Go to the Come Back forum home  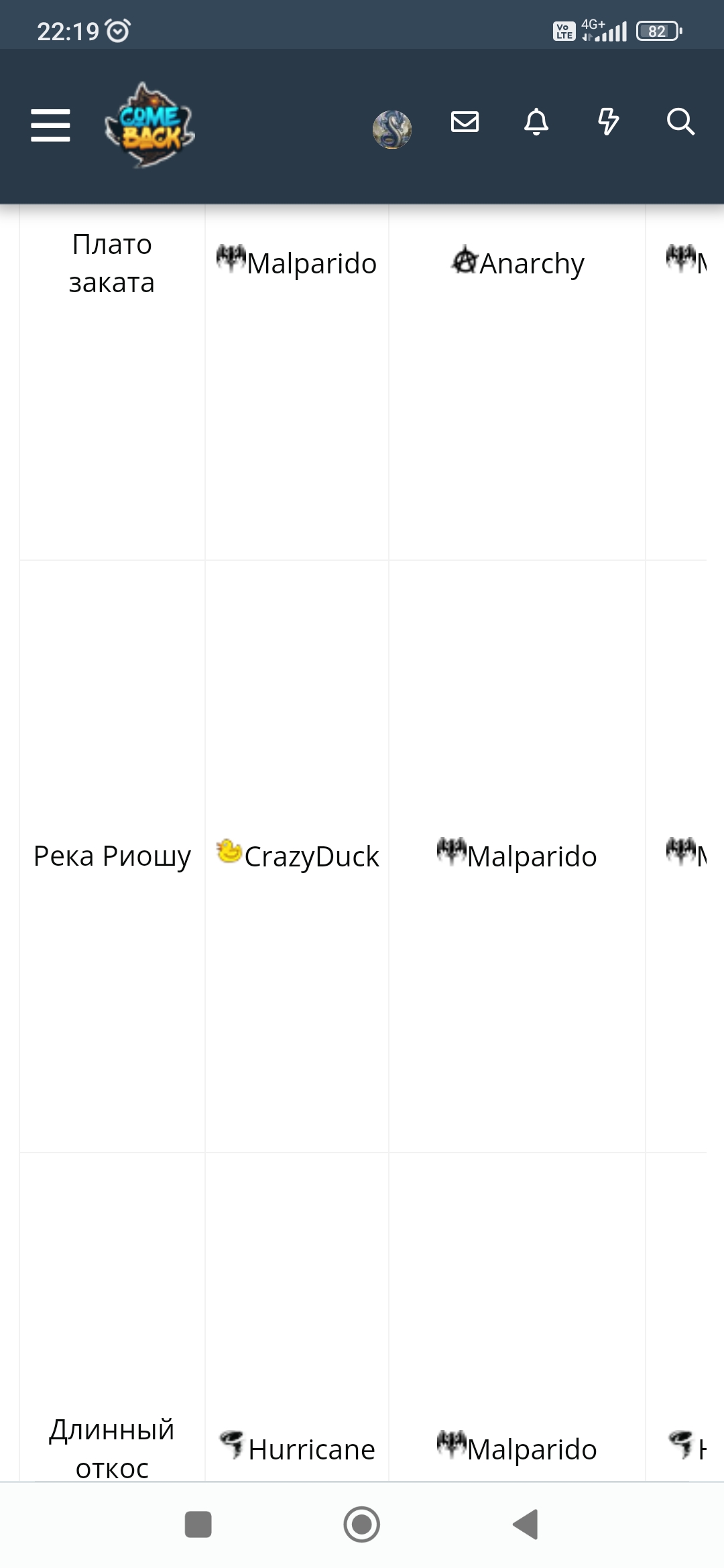click(149, 125)
